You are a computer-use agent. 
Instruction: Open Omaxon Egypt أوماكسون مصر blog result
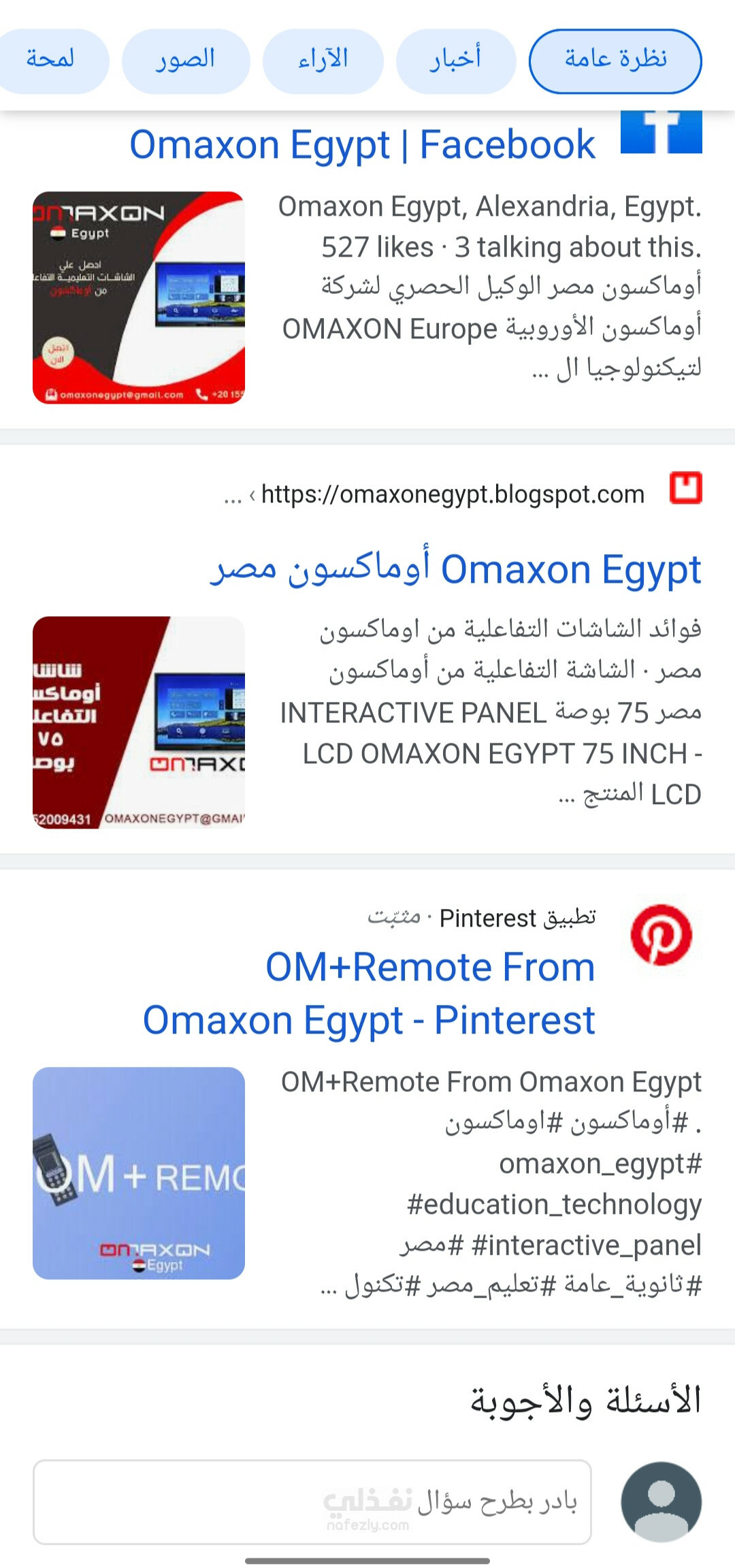(x=455, y=569)
